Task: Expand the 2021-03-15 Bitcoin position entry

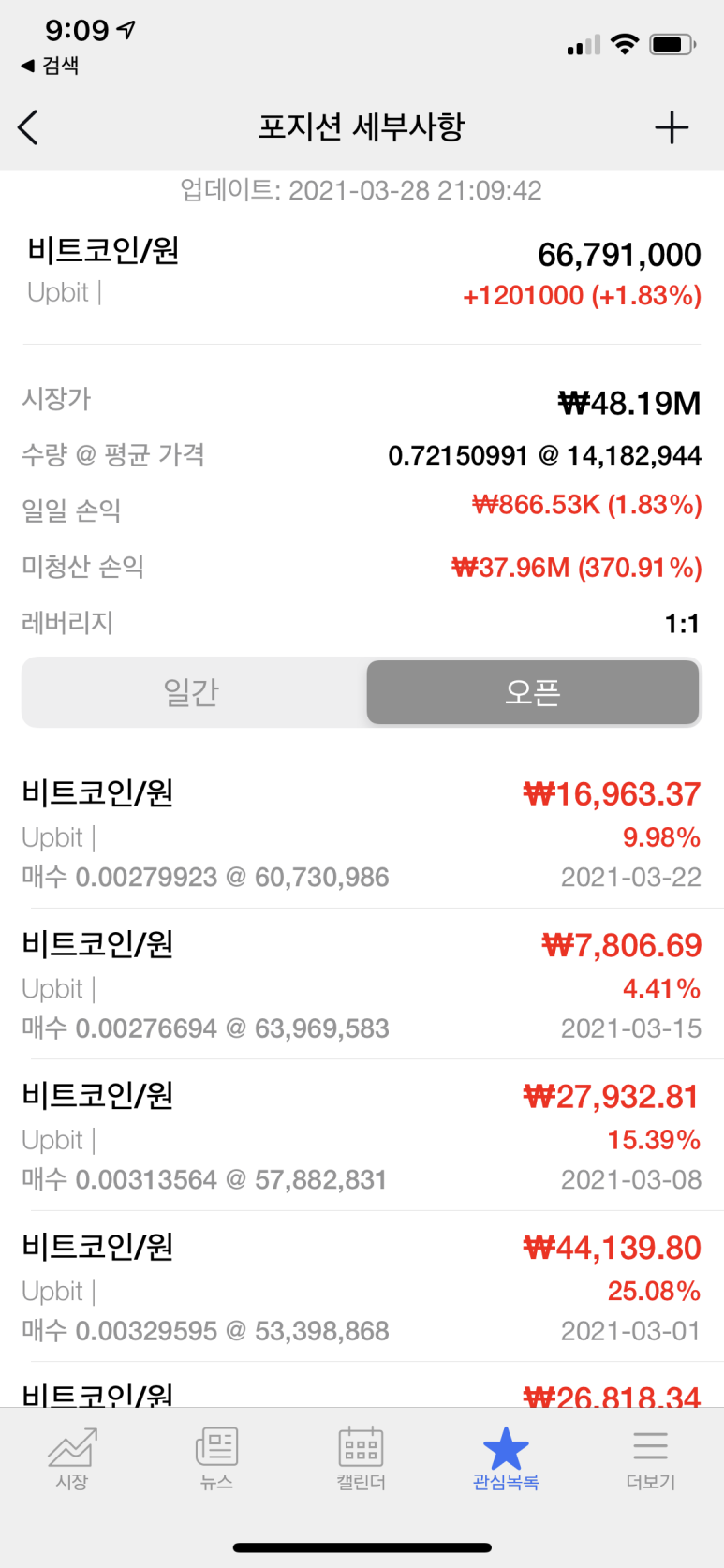Action: pos(362,981)
